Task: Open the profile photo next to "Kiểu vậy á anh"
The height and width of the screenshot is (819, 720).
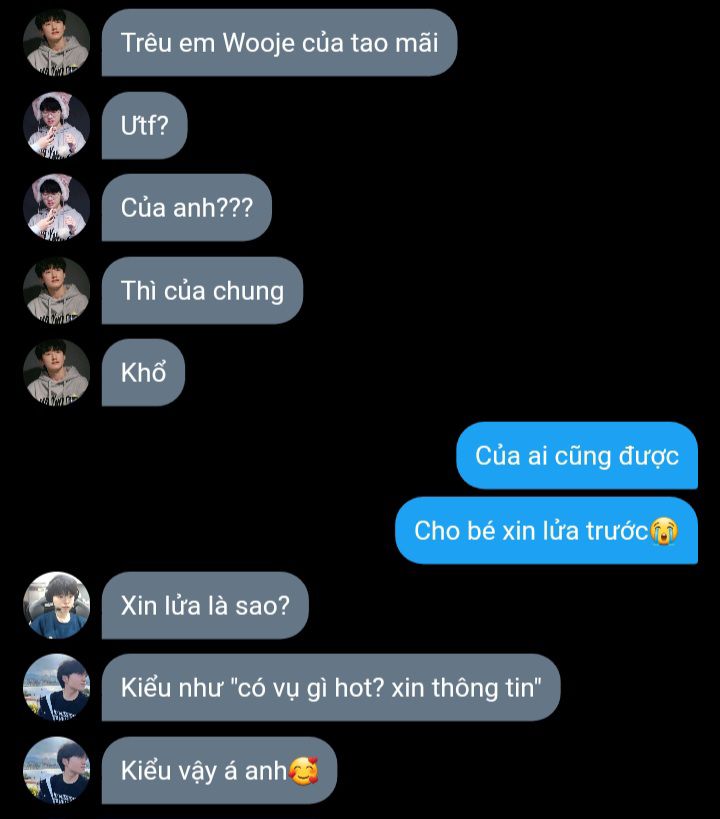Action: pos(57,771)
